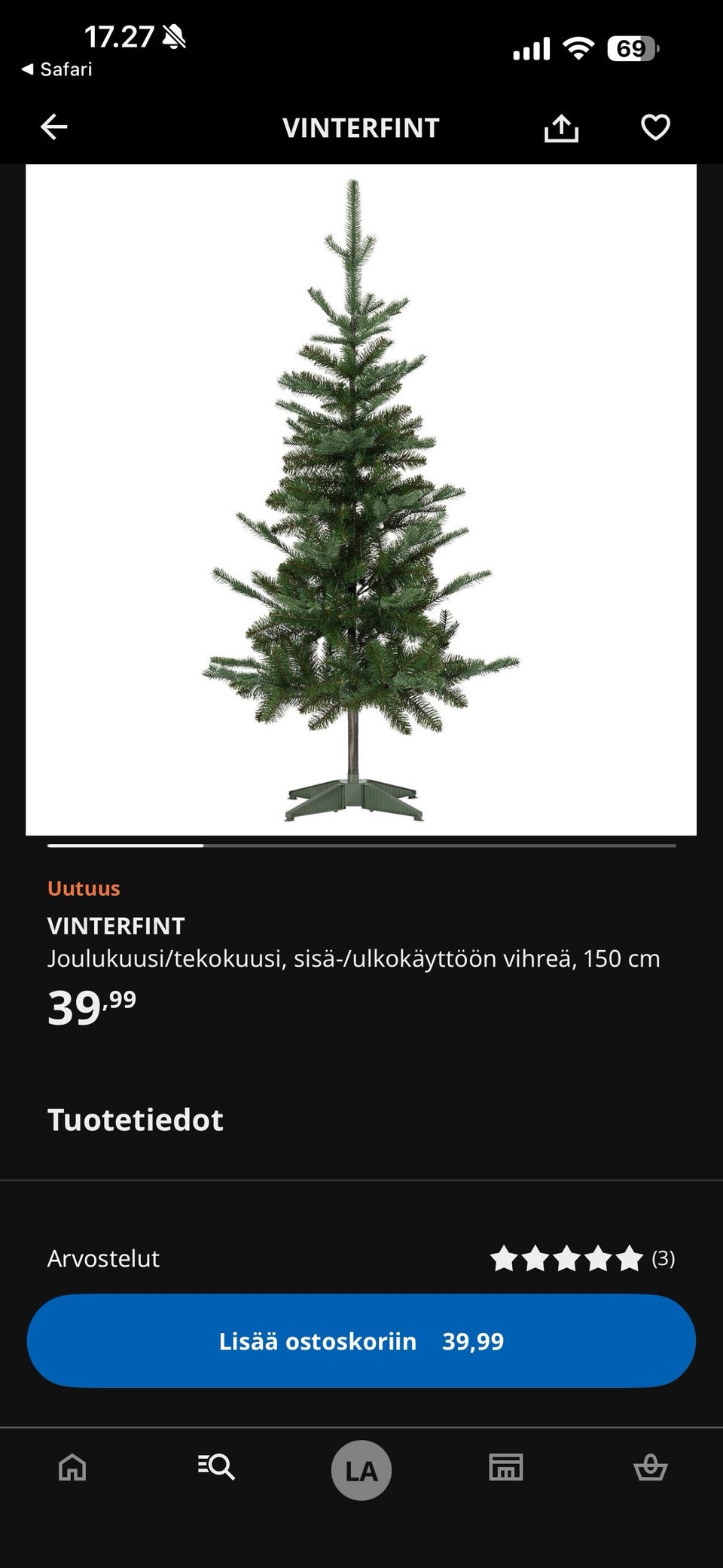This screenshot has width=723, height=1568.
Task: Add the tree to favorites with the heart
Action: [654, 127]
